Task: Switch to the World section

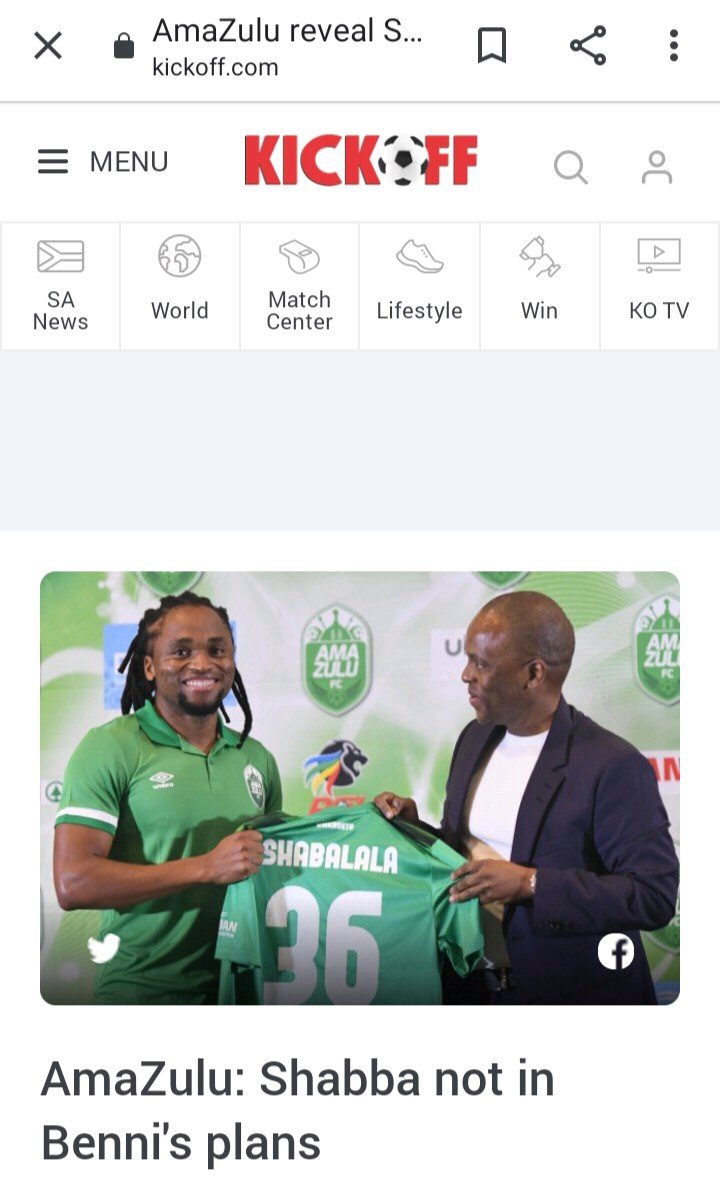Action: tap(180, 286)
